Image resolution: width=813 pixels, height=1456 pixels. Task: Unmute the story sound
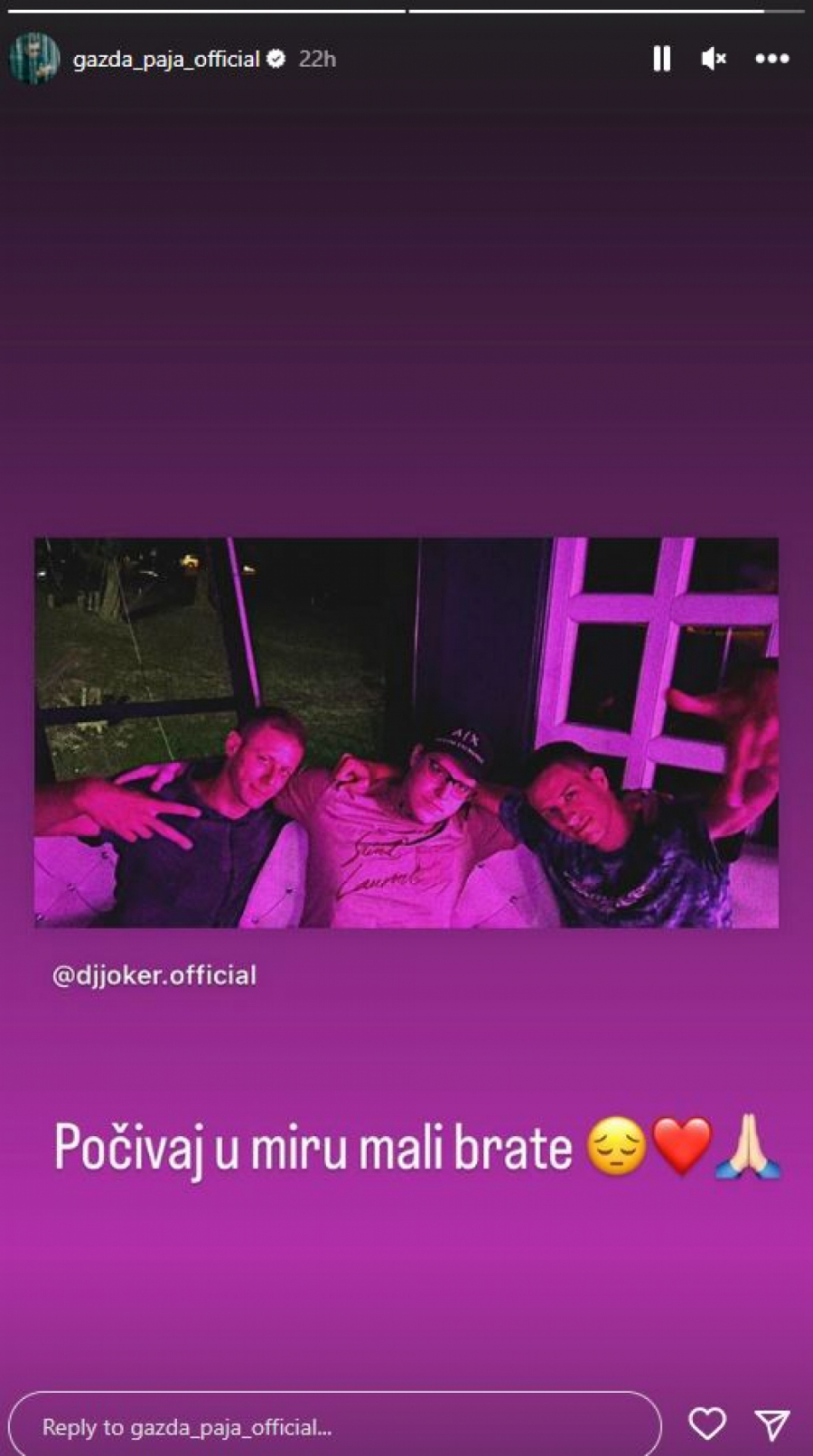(x=713, y=59)
